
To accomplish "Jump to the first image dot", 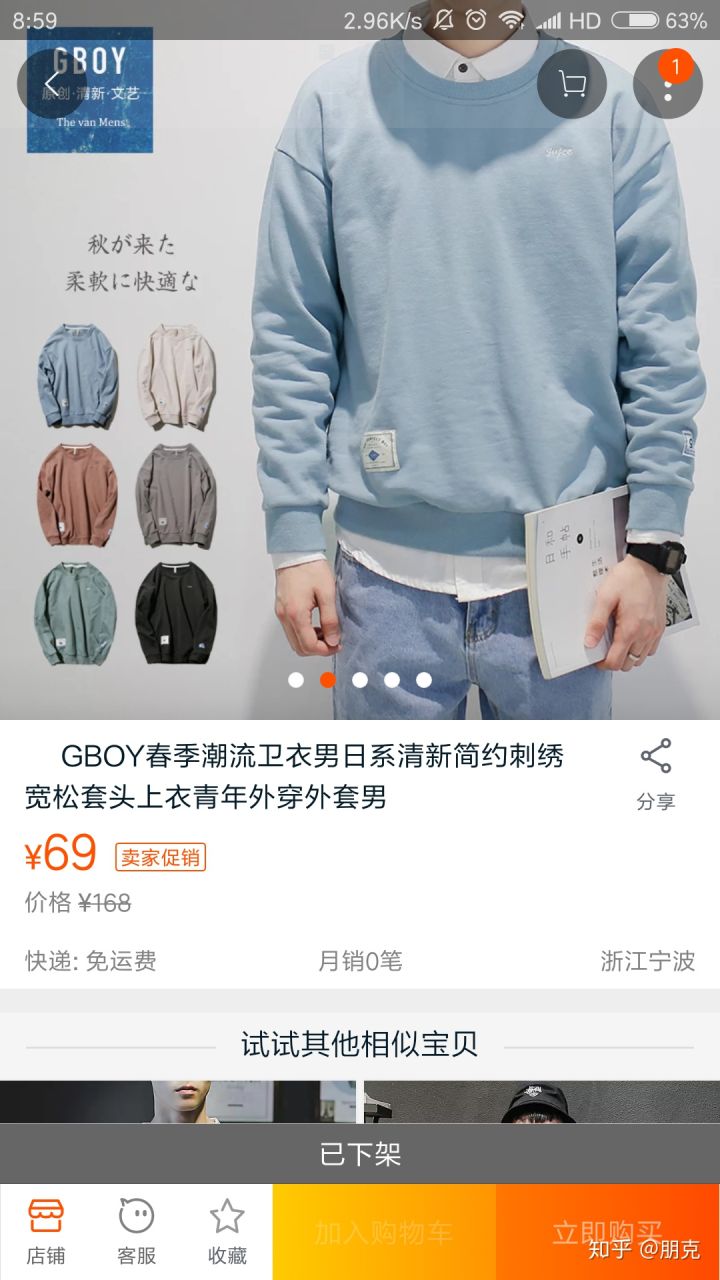I will tap(296, 680).
